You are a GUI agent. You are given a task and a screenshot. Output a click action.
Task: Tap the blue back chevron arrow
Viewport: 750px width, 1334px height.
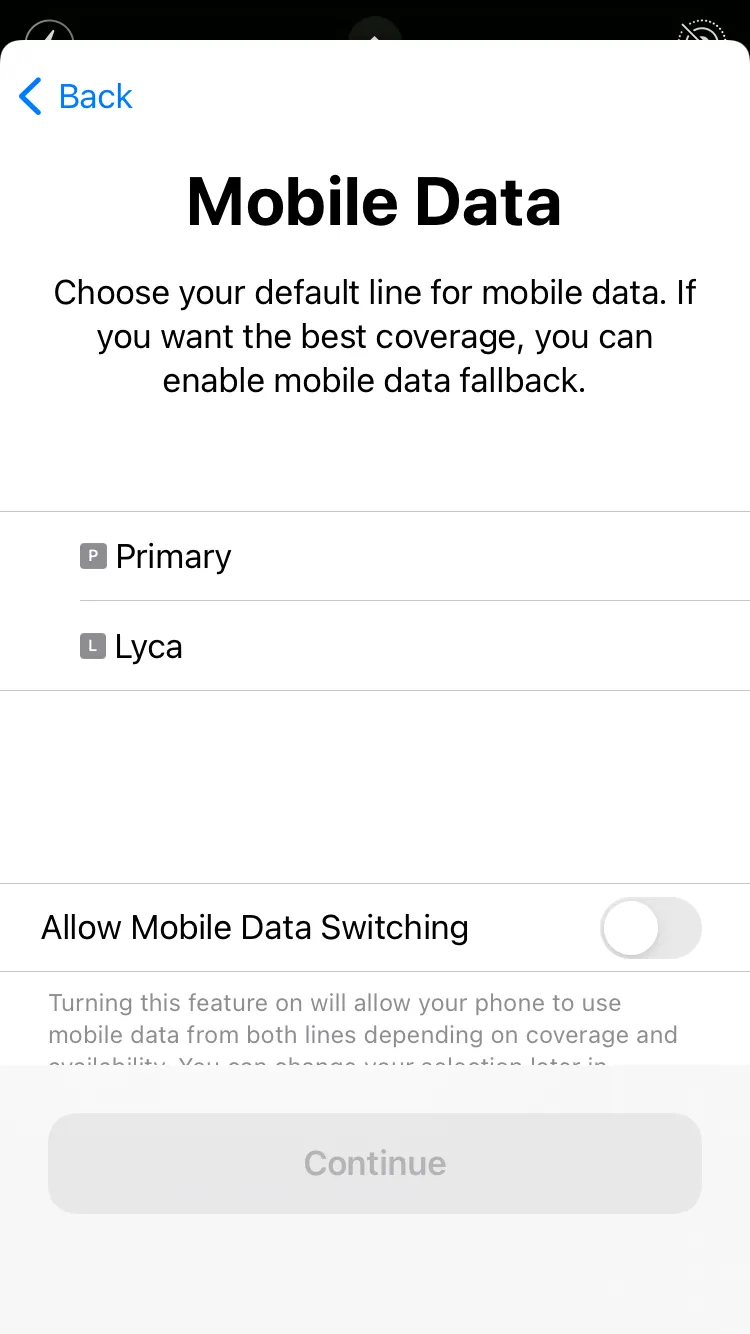tap(29, 96)
